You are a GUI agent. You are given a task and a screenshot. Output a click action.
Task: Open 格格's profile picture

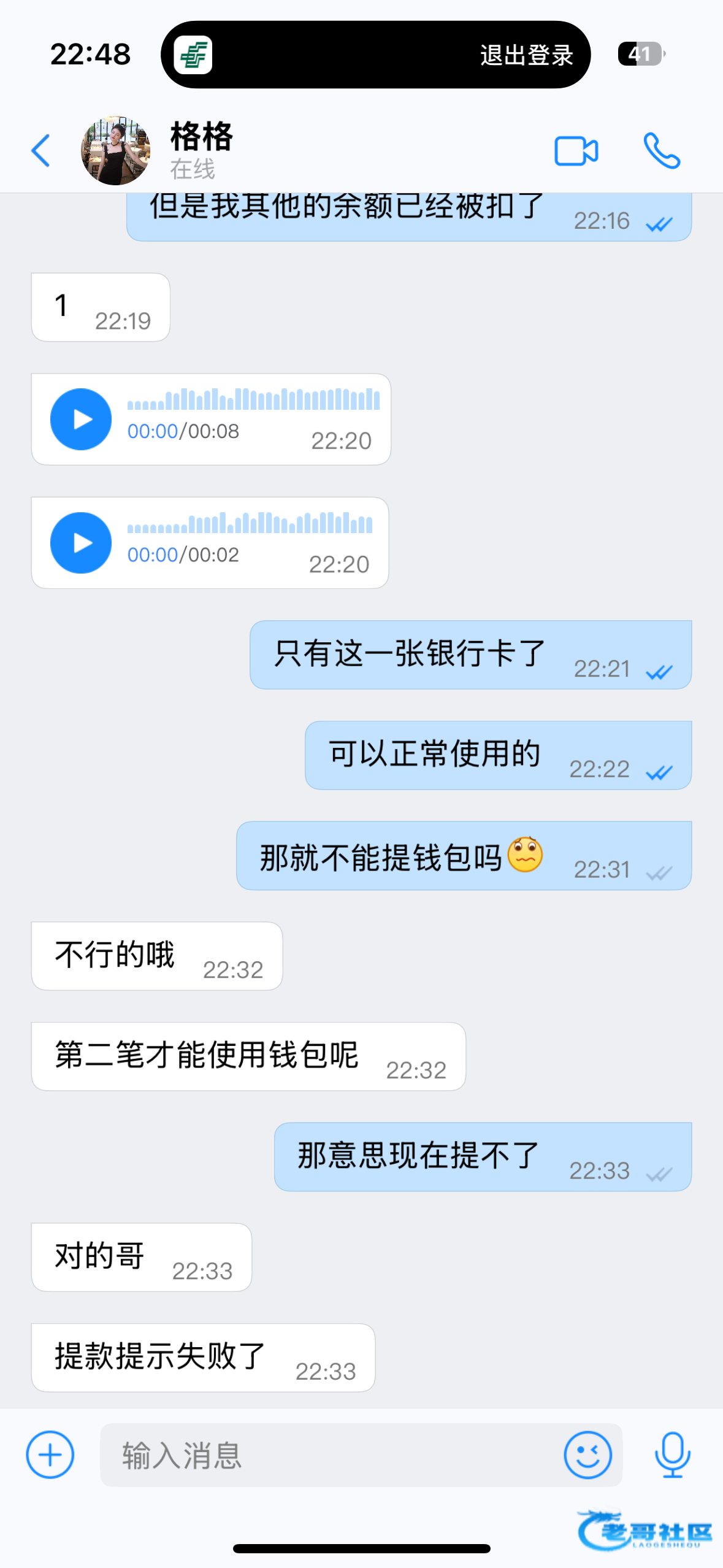pyautogui.click(x=116, y=151)
